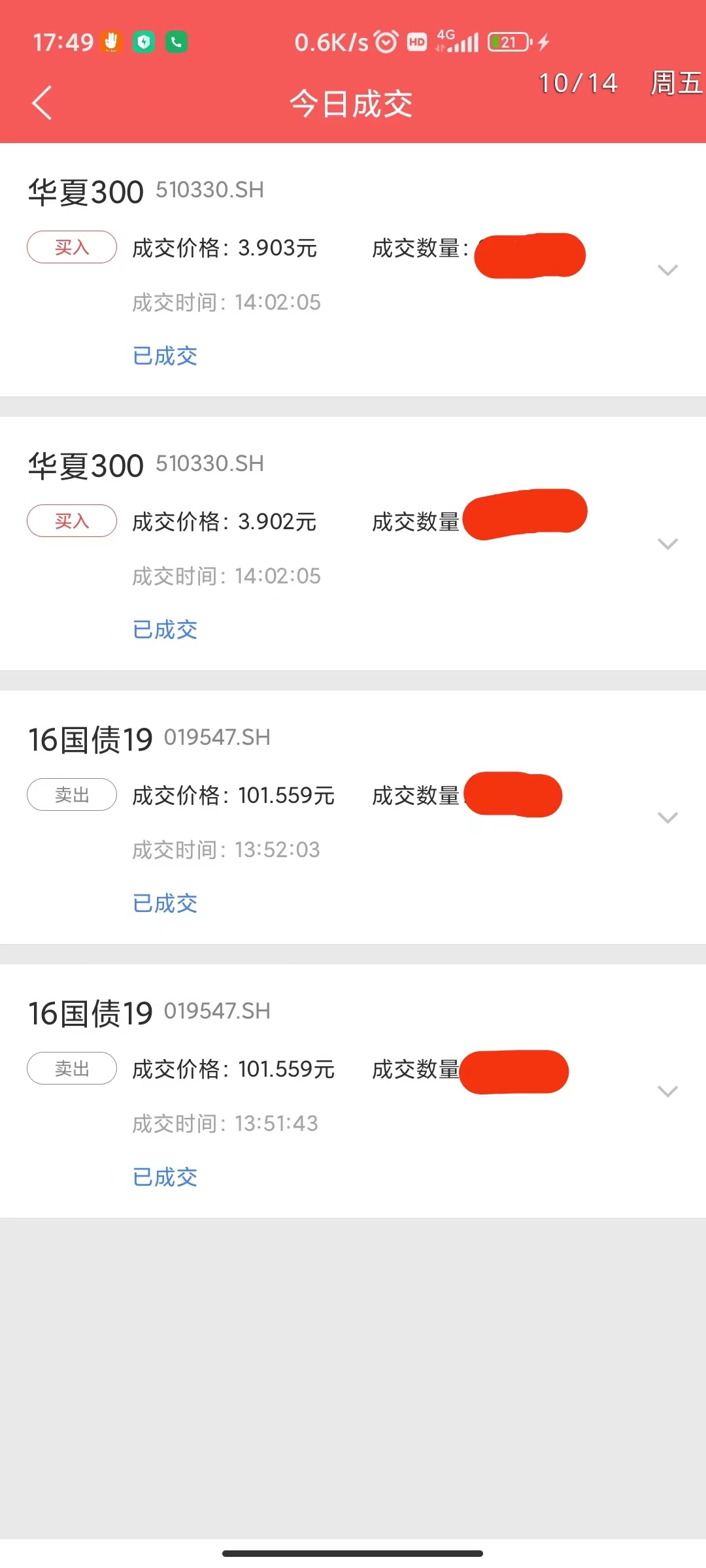Image resolution: width=706 pixels, height=1568 pixels.
Task: Expand the 华夏300 trade priced 3.903元
Action: click(x=667, y=270)
